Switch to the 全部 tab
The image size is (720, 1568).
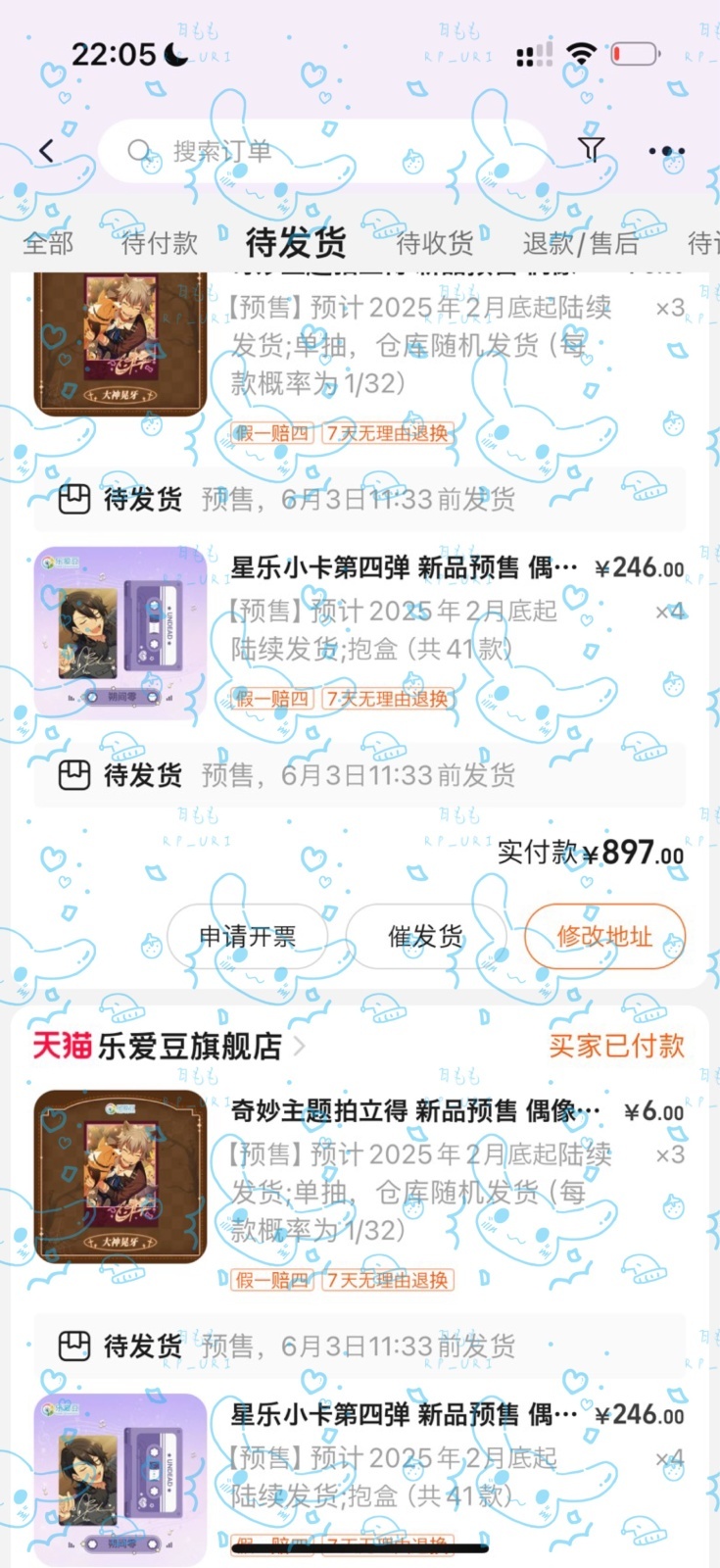click(48, 242)
